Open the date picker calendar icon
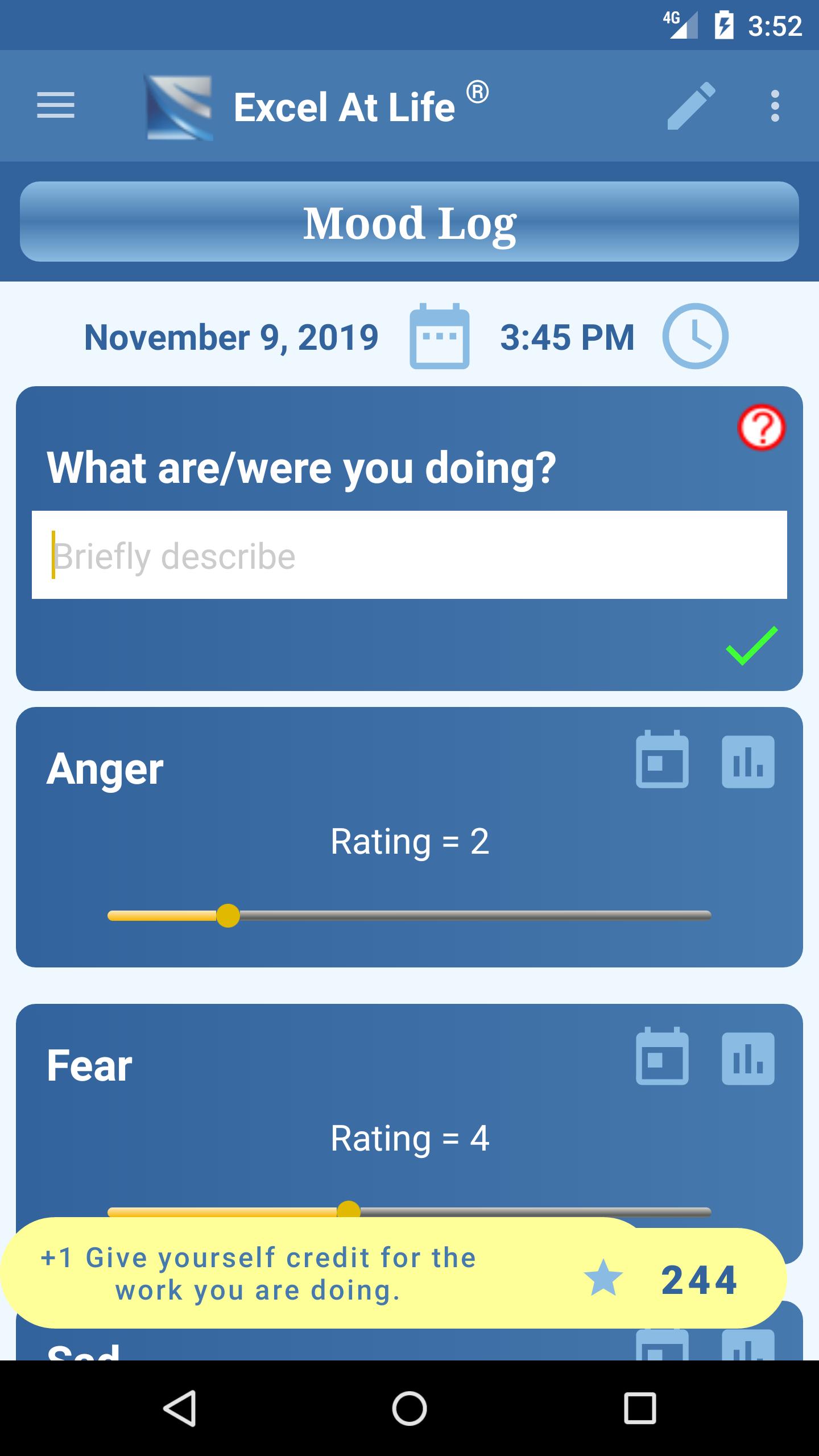819x1456 pixels. pos(440,336)
